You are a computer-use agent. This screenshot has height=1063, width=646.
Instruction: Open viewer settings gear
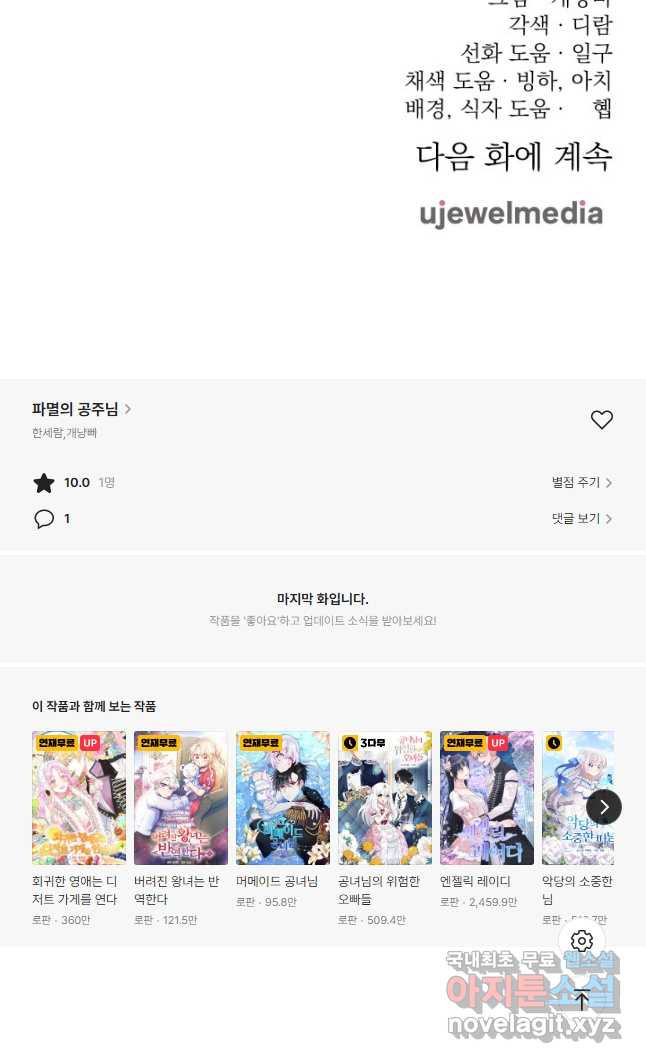(x=582, y=941)
